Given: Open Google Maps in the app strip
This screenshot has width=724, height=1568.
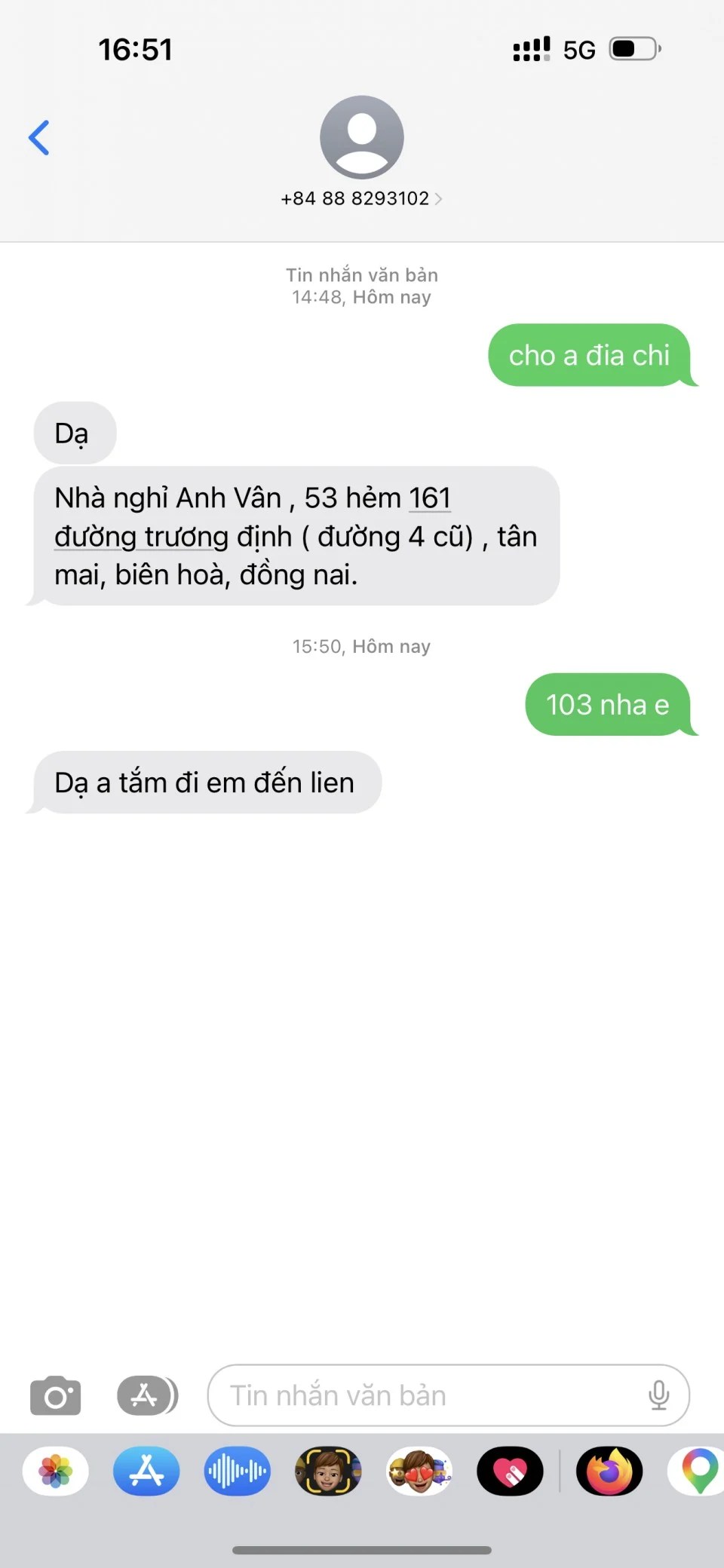Looking at the screenshot, I should click(698, 1472).
